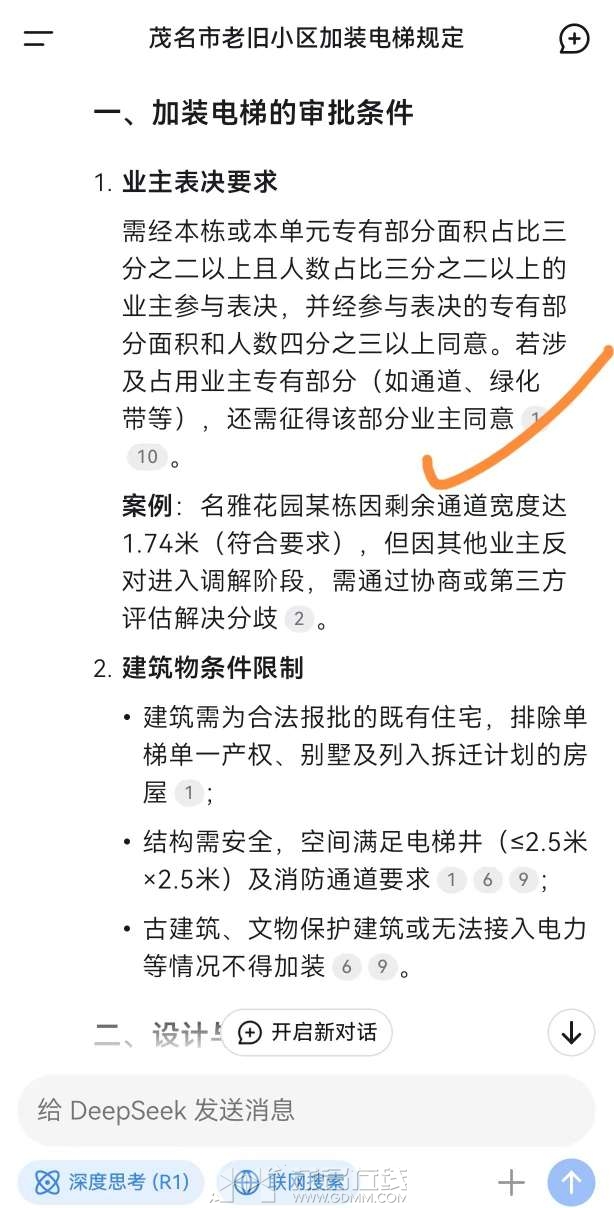The width and height of the screenshot is (614, 1208).
Task: Toggle 联网搜索 option
Action: point(291,1182)
